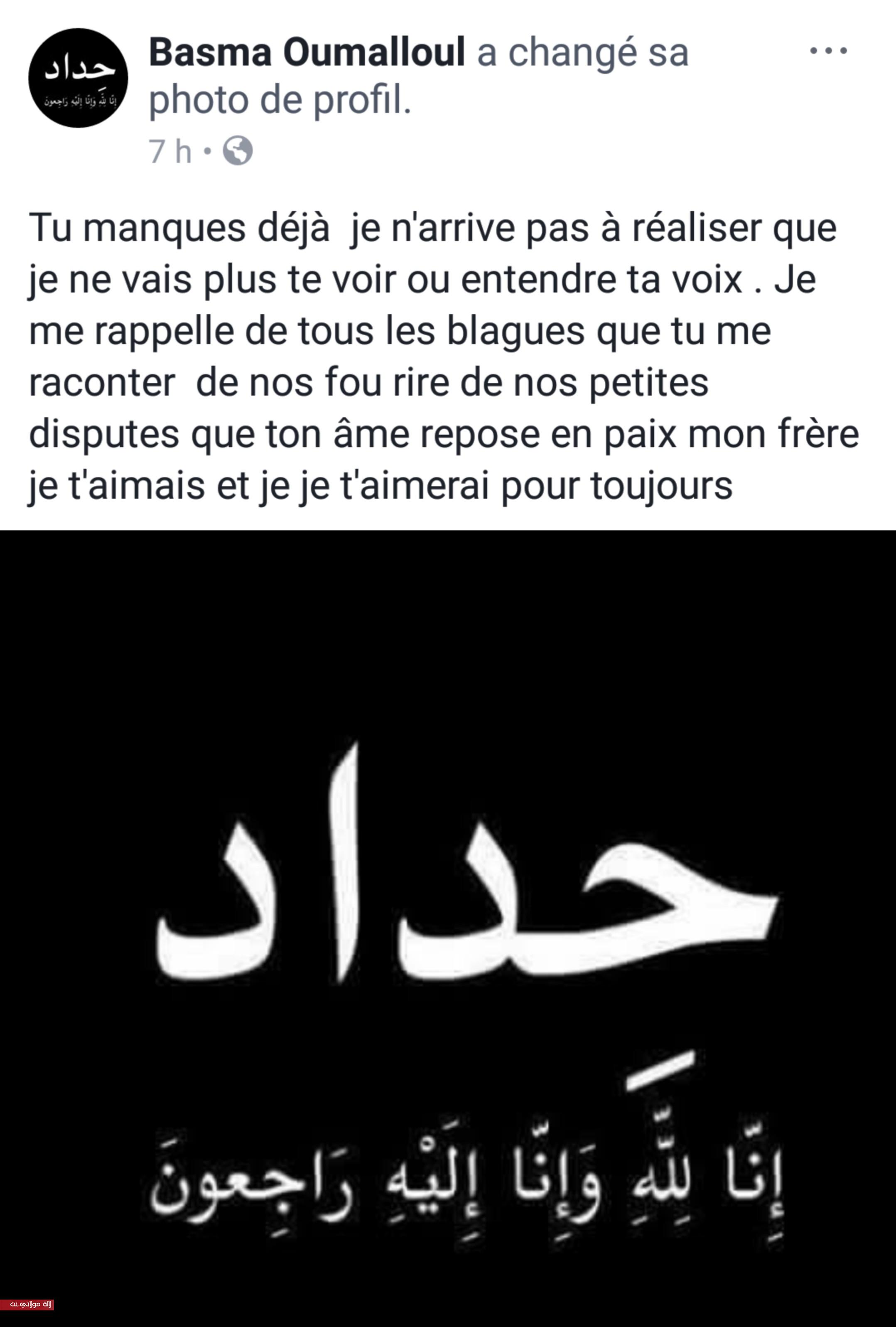The image size is (896, 1327).
Task: Tap the public audience globe icon
Action: coord(238,151)
